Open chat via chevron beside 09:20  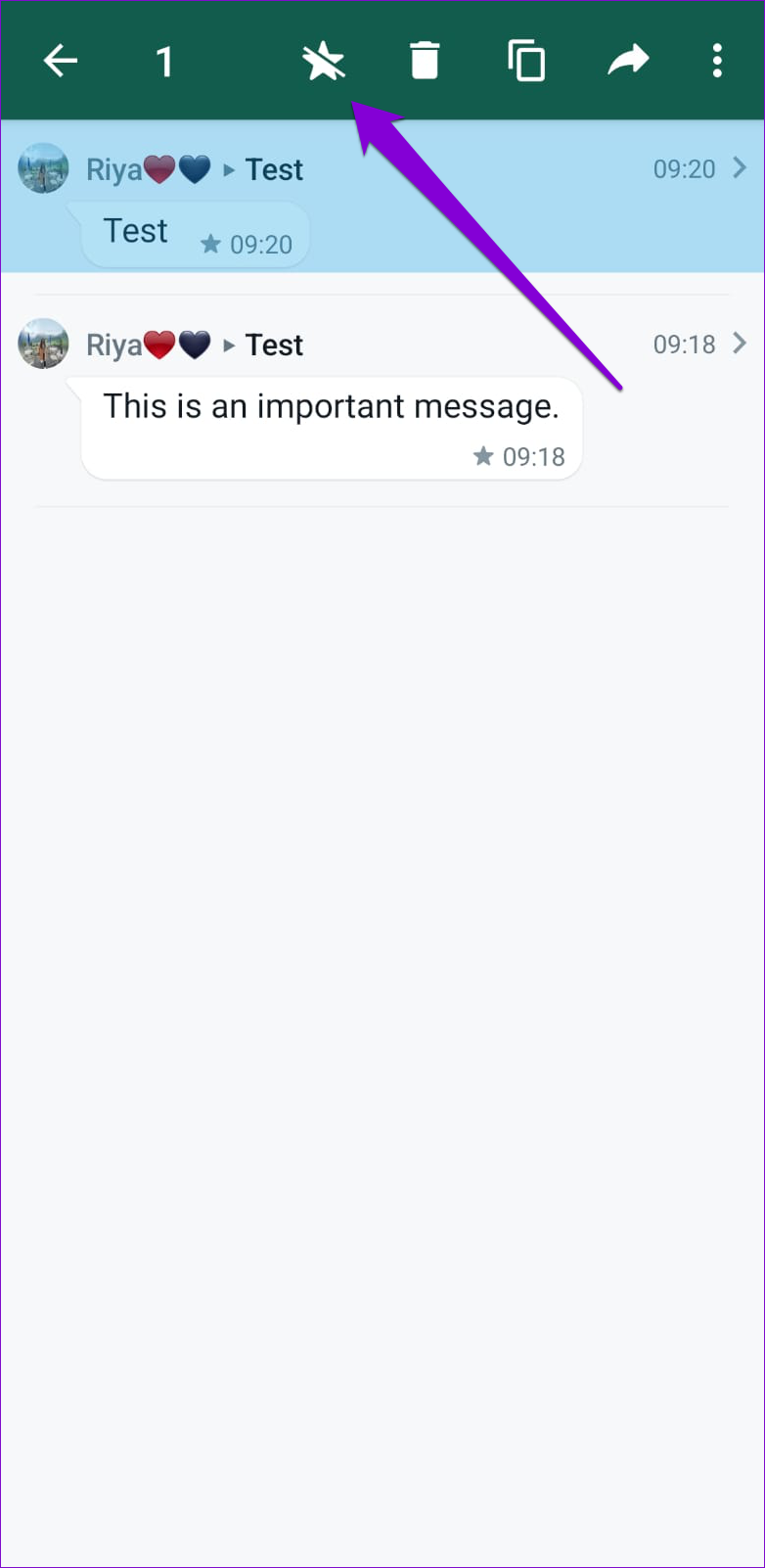740,168
